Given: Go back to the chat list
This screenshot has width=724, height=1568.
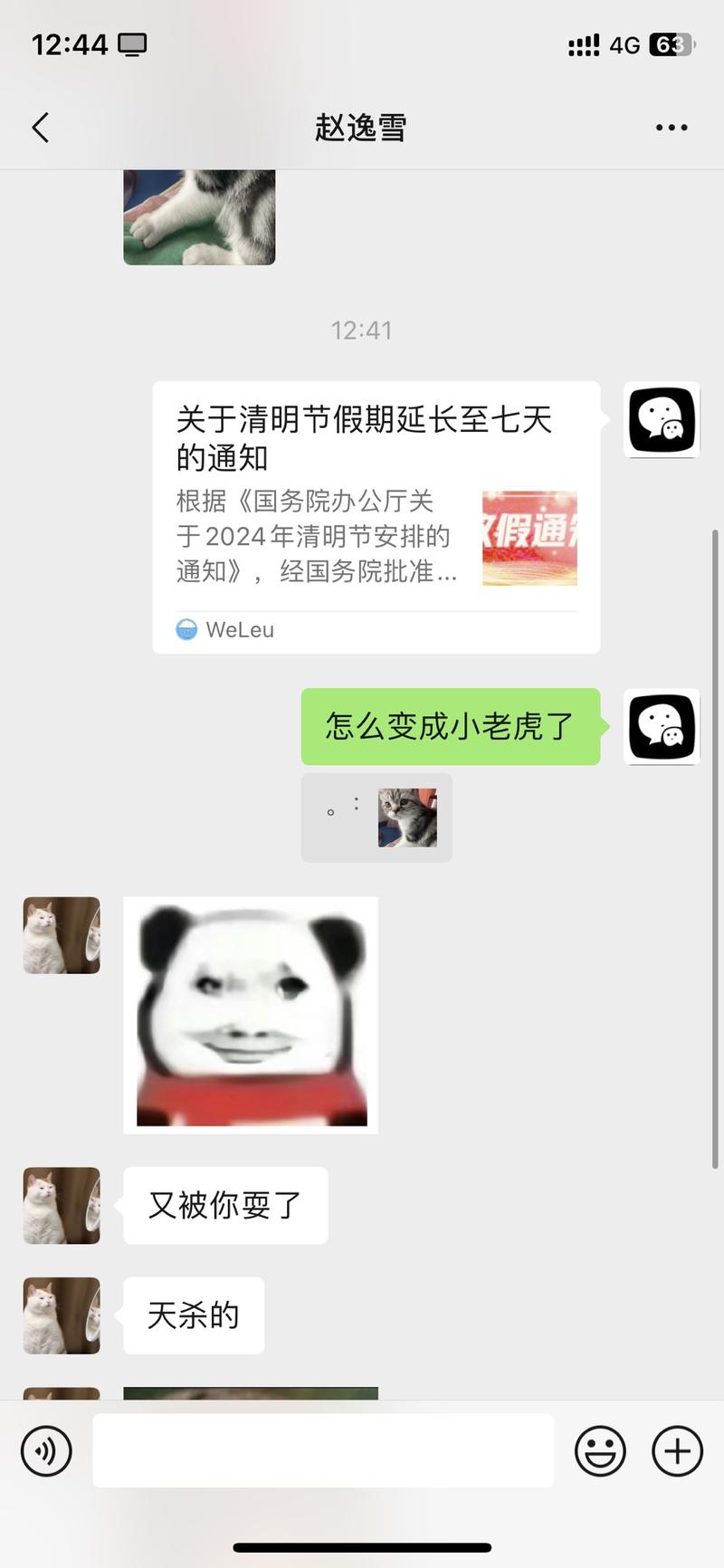Looking at the screenshot, I should (x=41, y=128).
